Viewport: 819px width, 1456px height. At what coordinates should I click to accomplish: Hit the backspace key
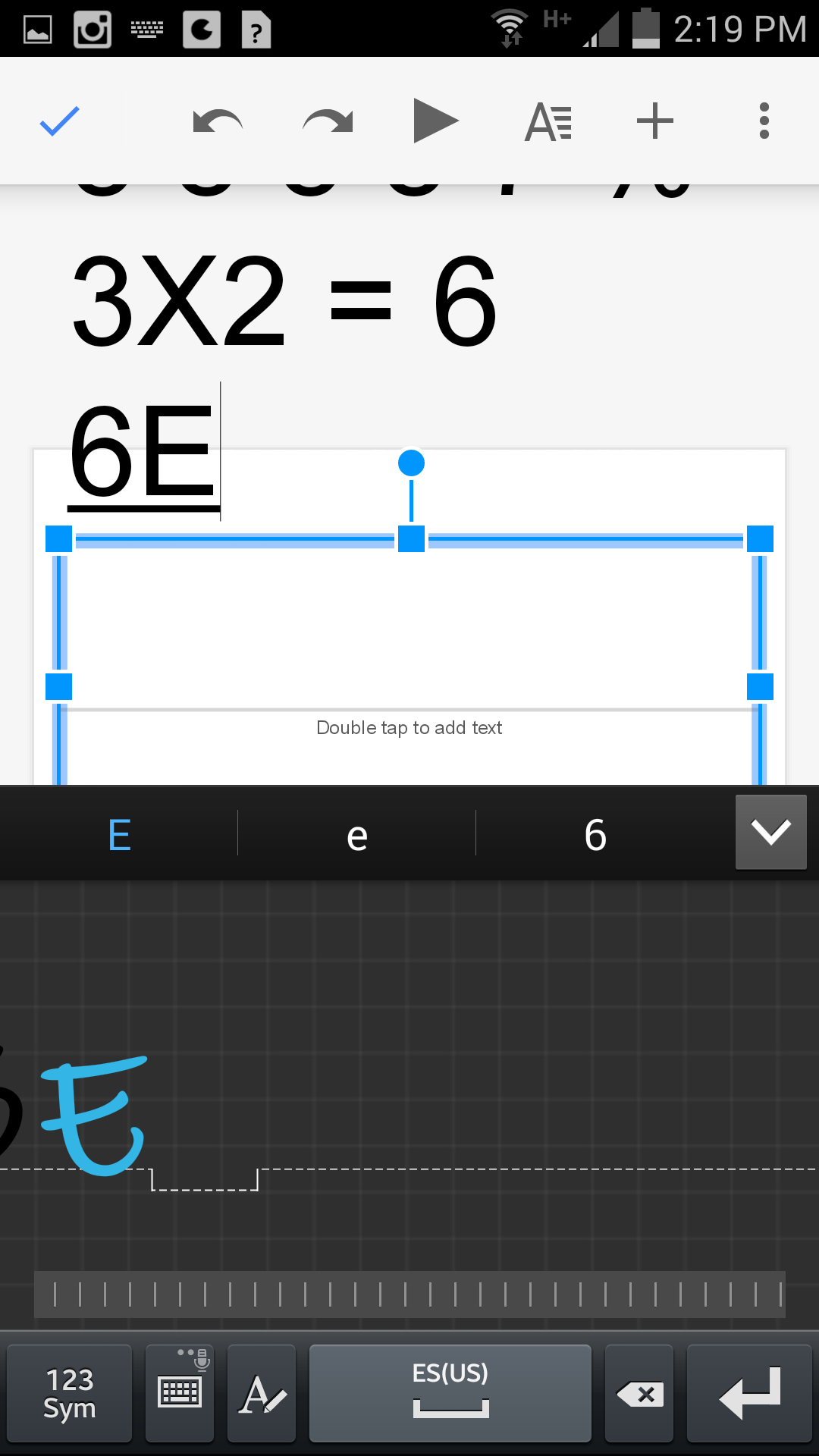[x=639, y=1394]
